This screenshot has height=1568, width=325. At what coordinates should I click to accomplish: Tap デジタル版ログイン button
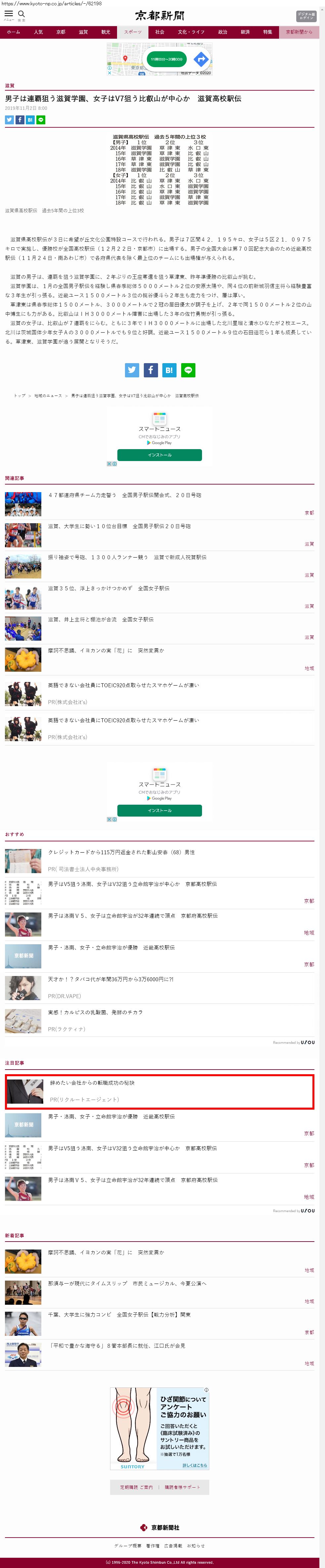[306, 16]
